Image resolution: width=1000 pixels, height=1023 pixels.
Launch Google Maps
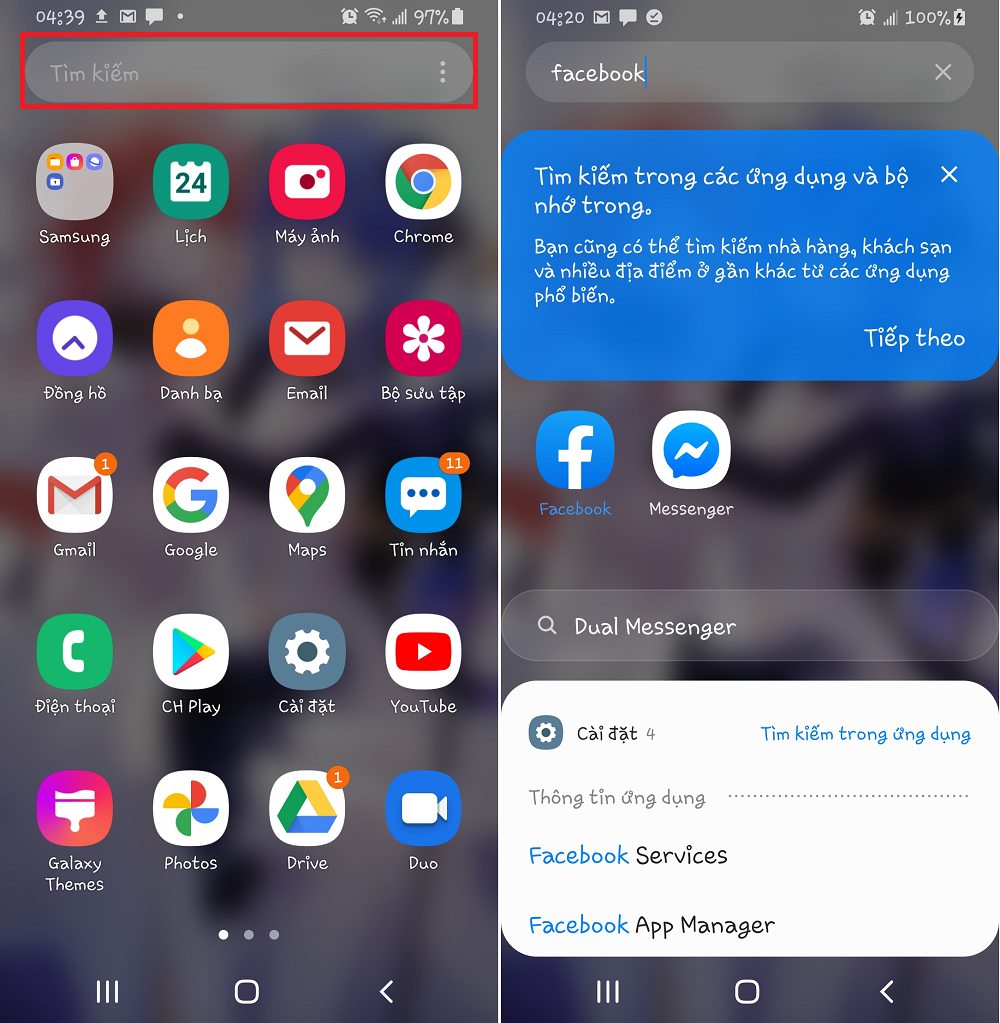tap(307, 495)
